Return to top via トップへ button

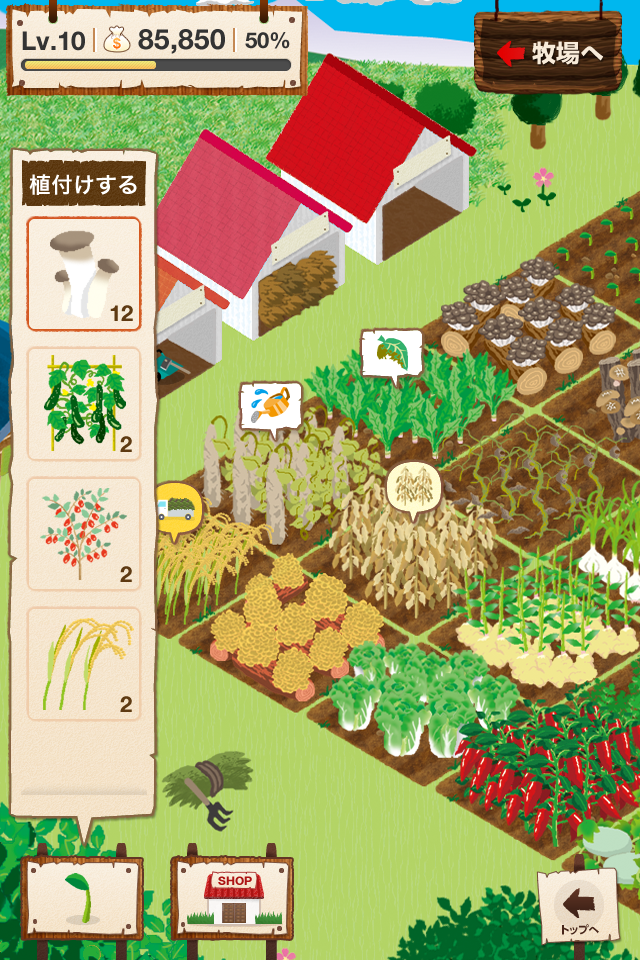(577, 907)
